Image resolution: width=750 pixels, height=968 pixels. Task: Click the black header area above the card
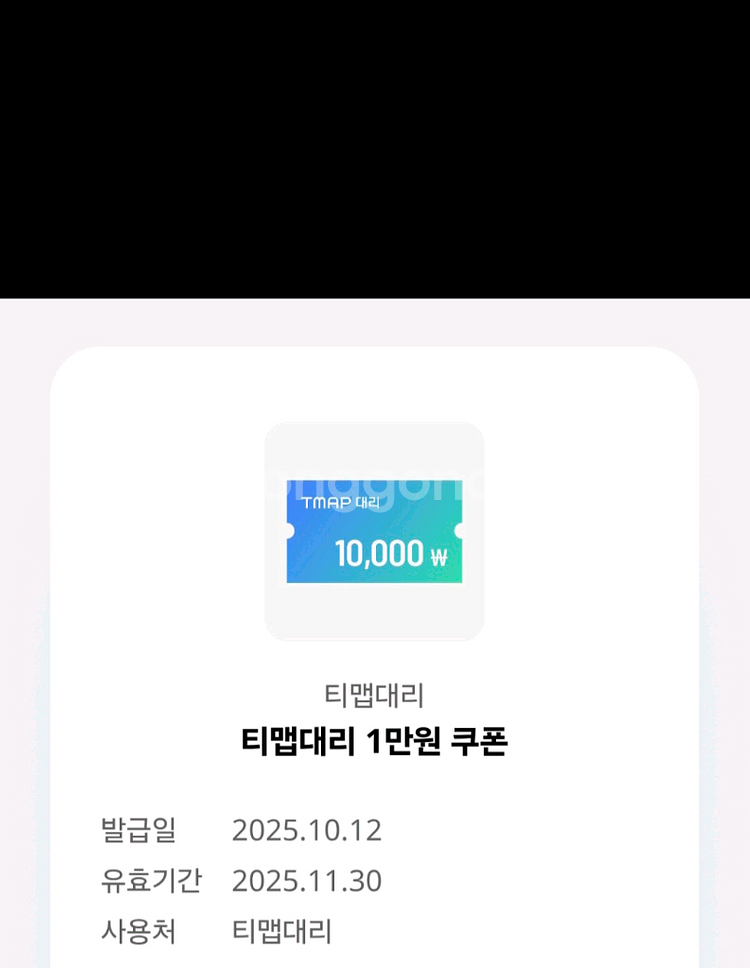point(375,150)
